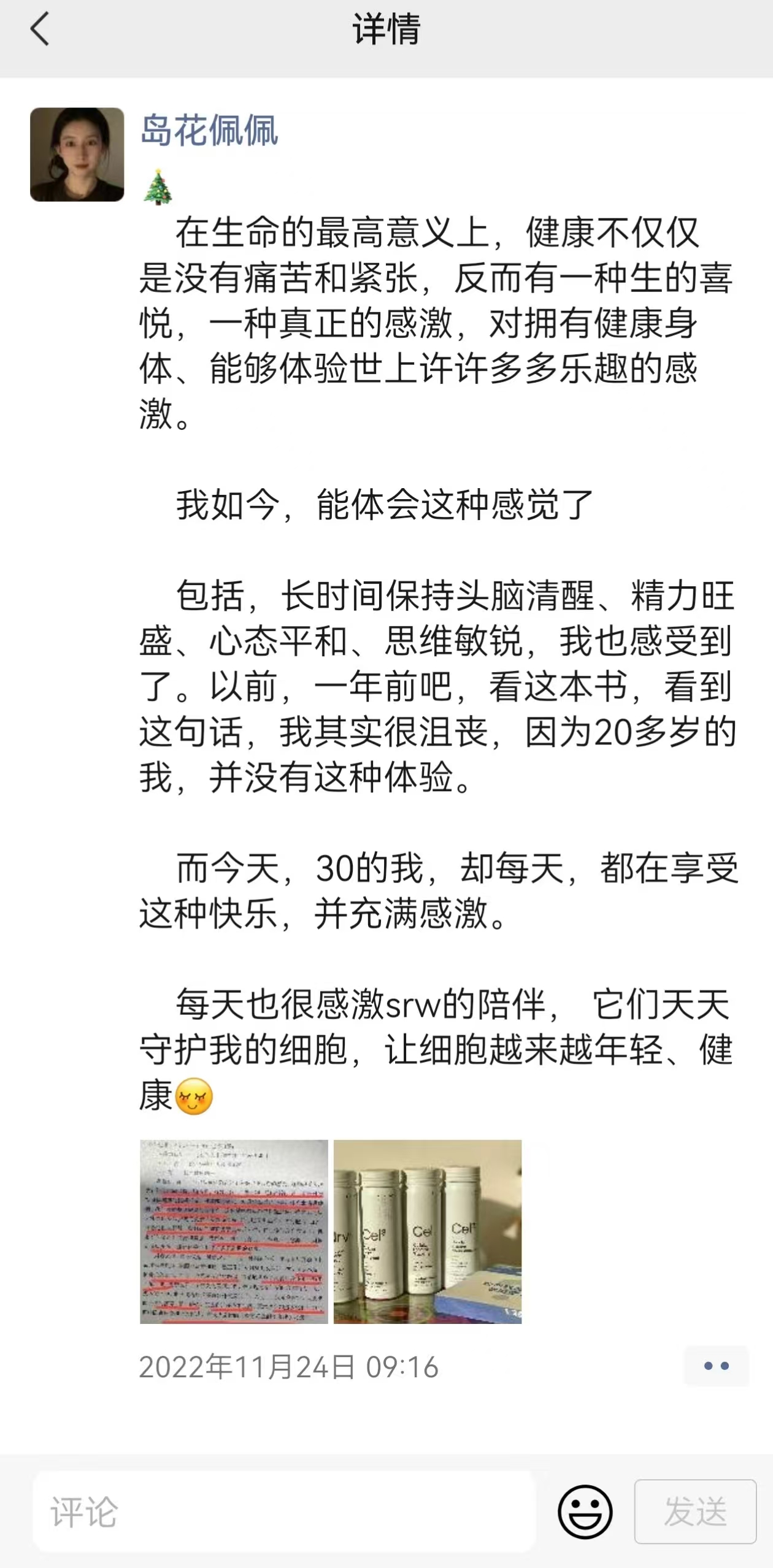Open the photo of white supplement bottles
The image size is (773, 1568).
click(428, 1231)
